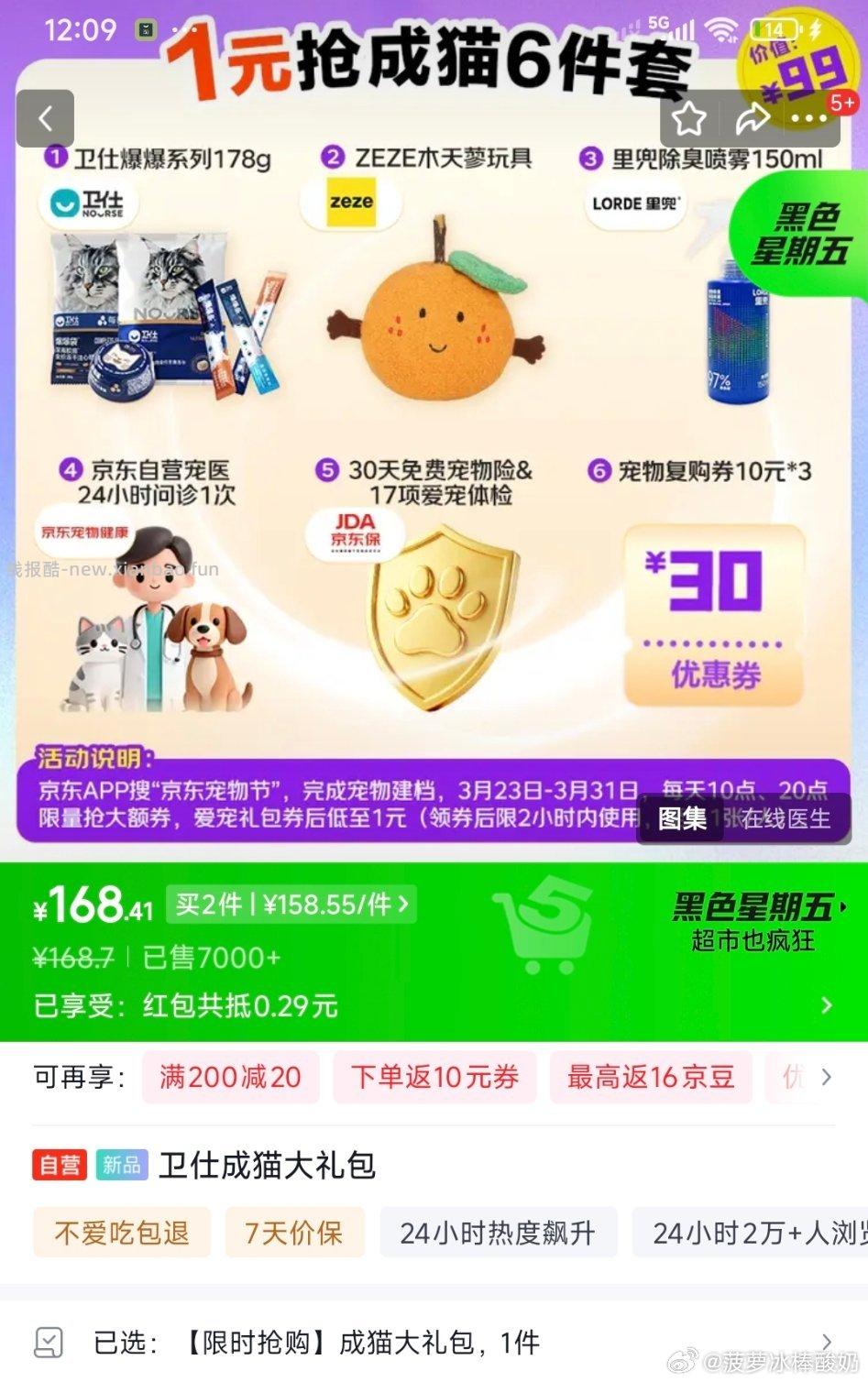Tap the JDA 京东保 badge icon
Image resolution: width=868 pixels, height=1382 pixels.
(356, 532)
